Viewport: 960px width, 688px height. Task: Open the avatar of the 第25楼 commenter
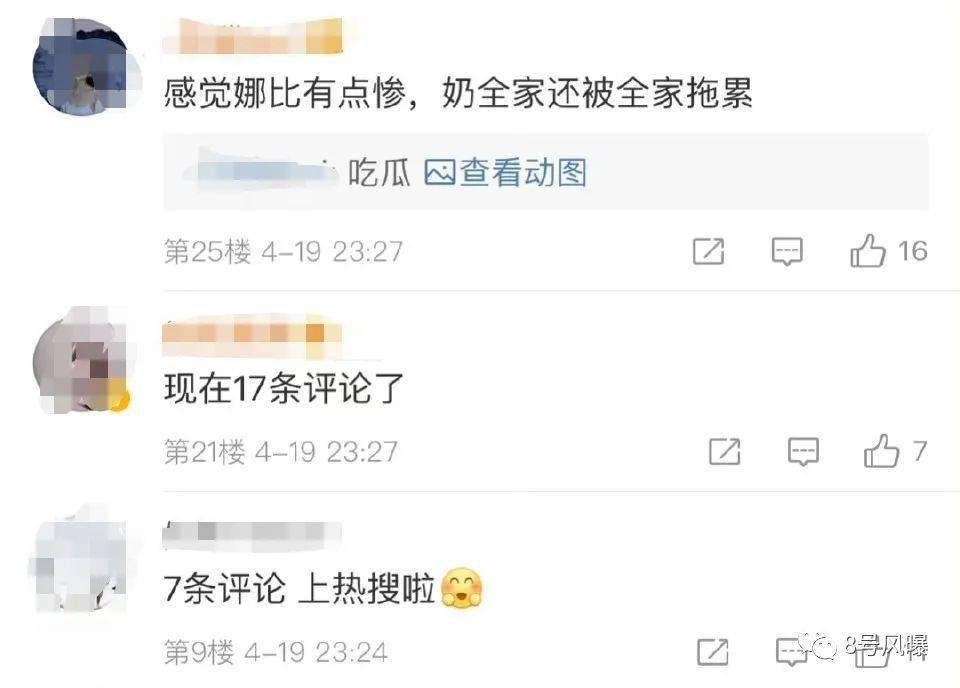[80, 66]
